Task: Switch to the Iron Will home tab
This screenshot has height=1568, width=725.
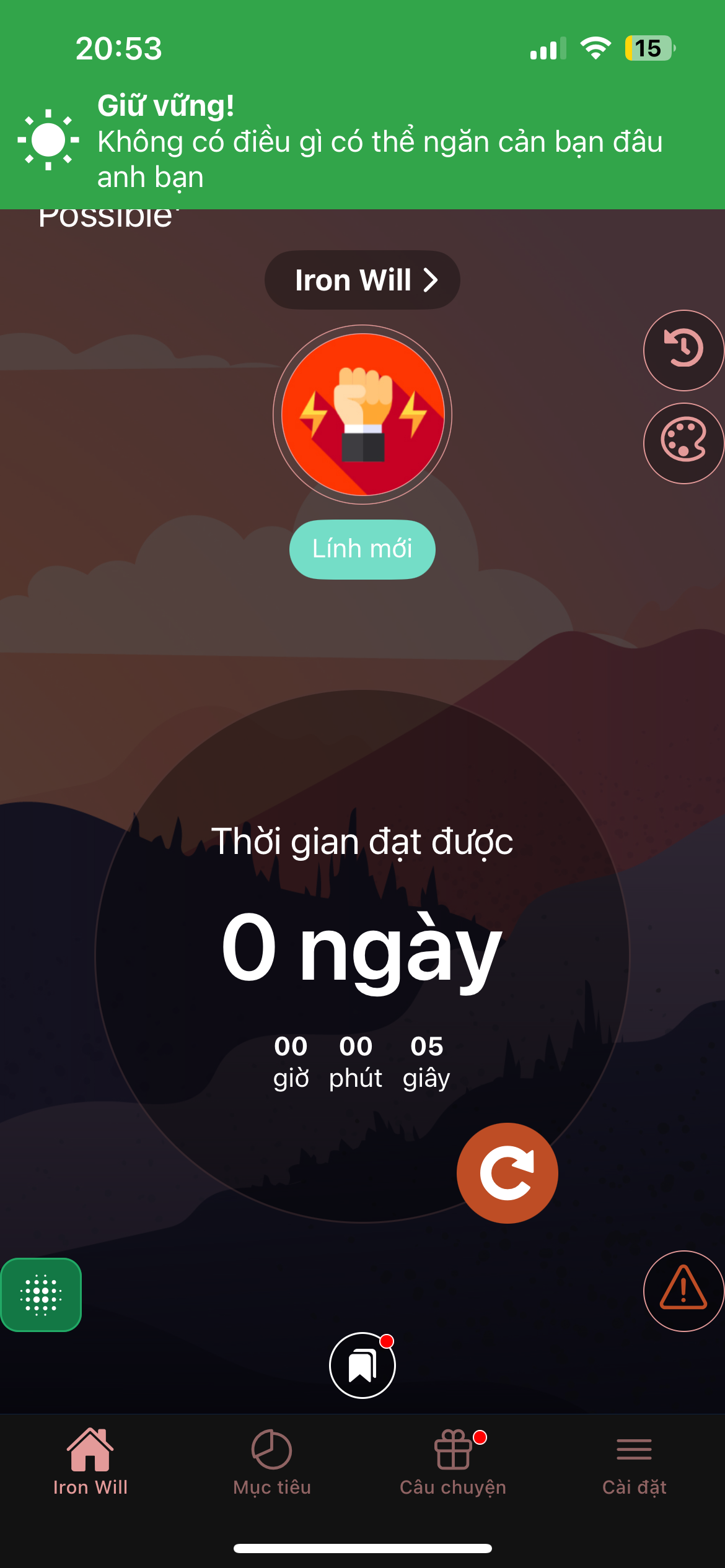Action: coord(90,1461)
